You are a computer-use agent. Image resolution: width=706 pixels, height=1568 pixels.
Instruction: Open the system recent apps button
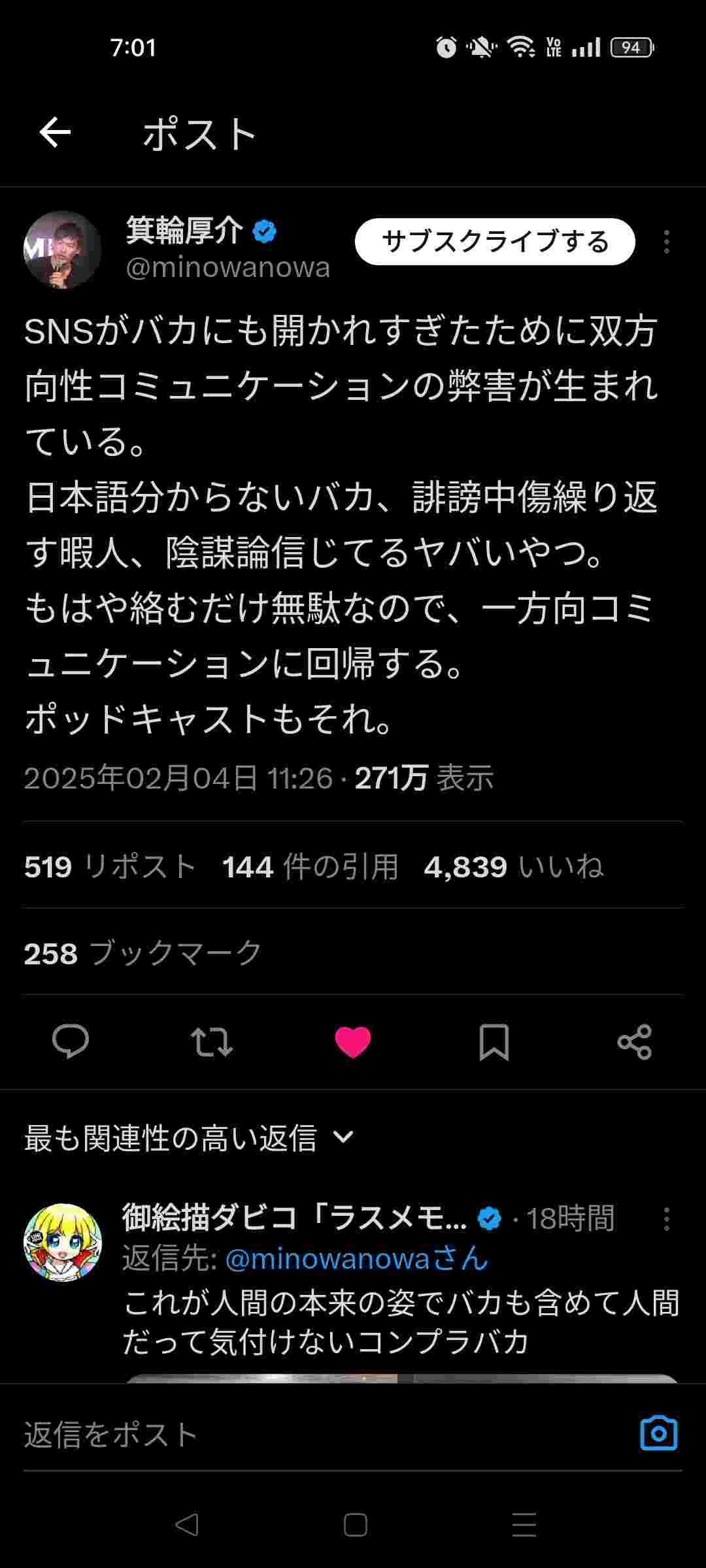point(524,1526)
